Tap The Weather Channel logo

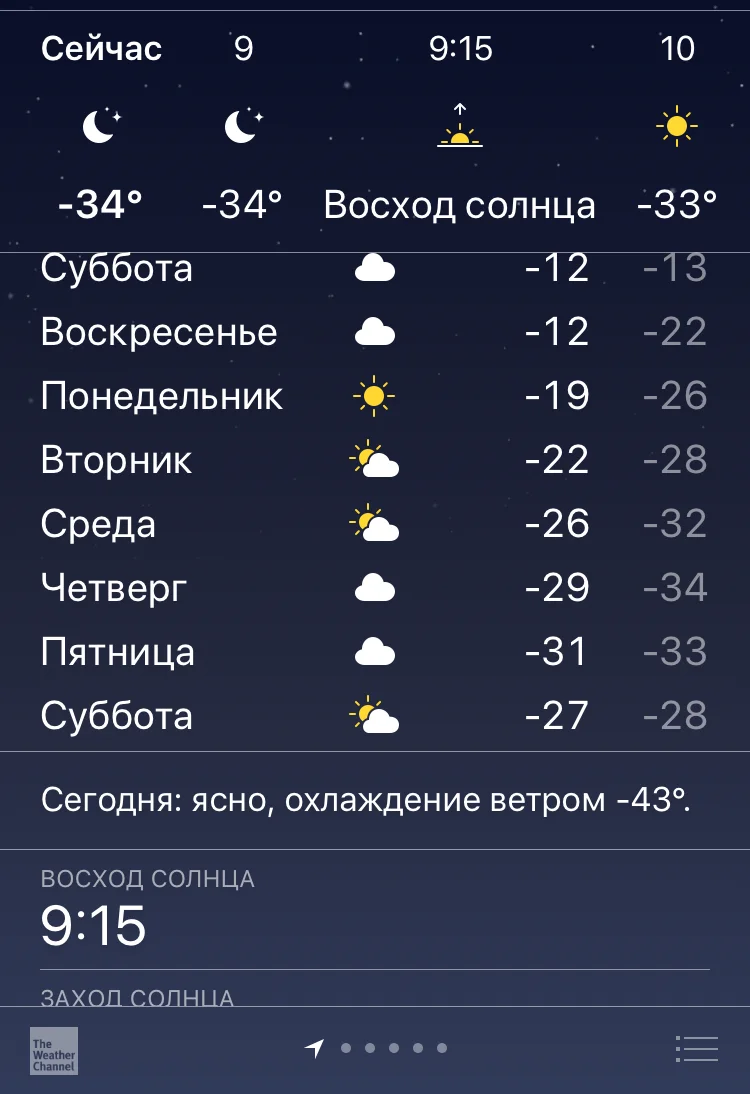point(56,1051)
